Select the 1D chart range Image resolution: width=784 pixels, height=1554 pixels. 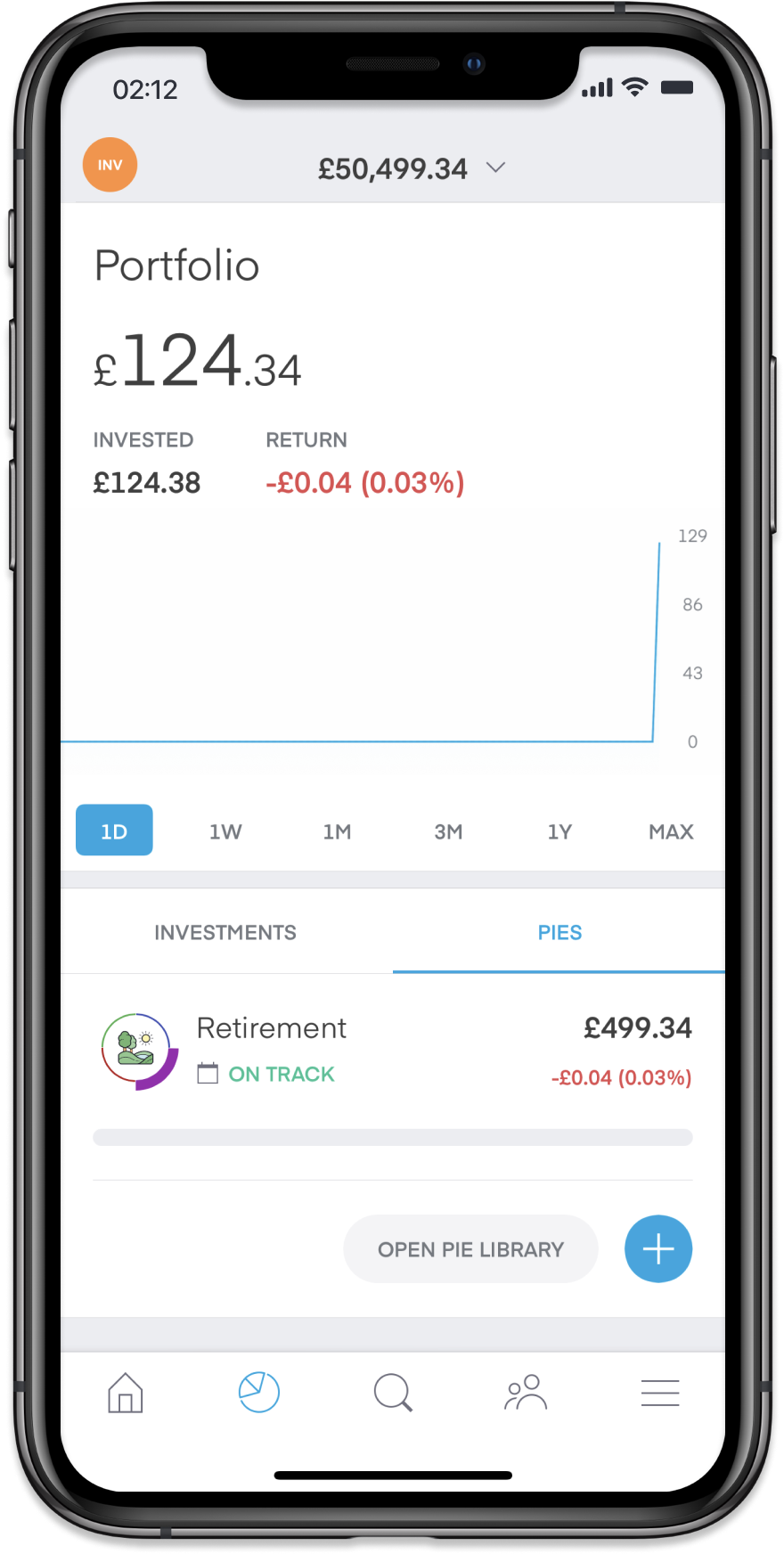pyautogui.click(x=114, y=830)
